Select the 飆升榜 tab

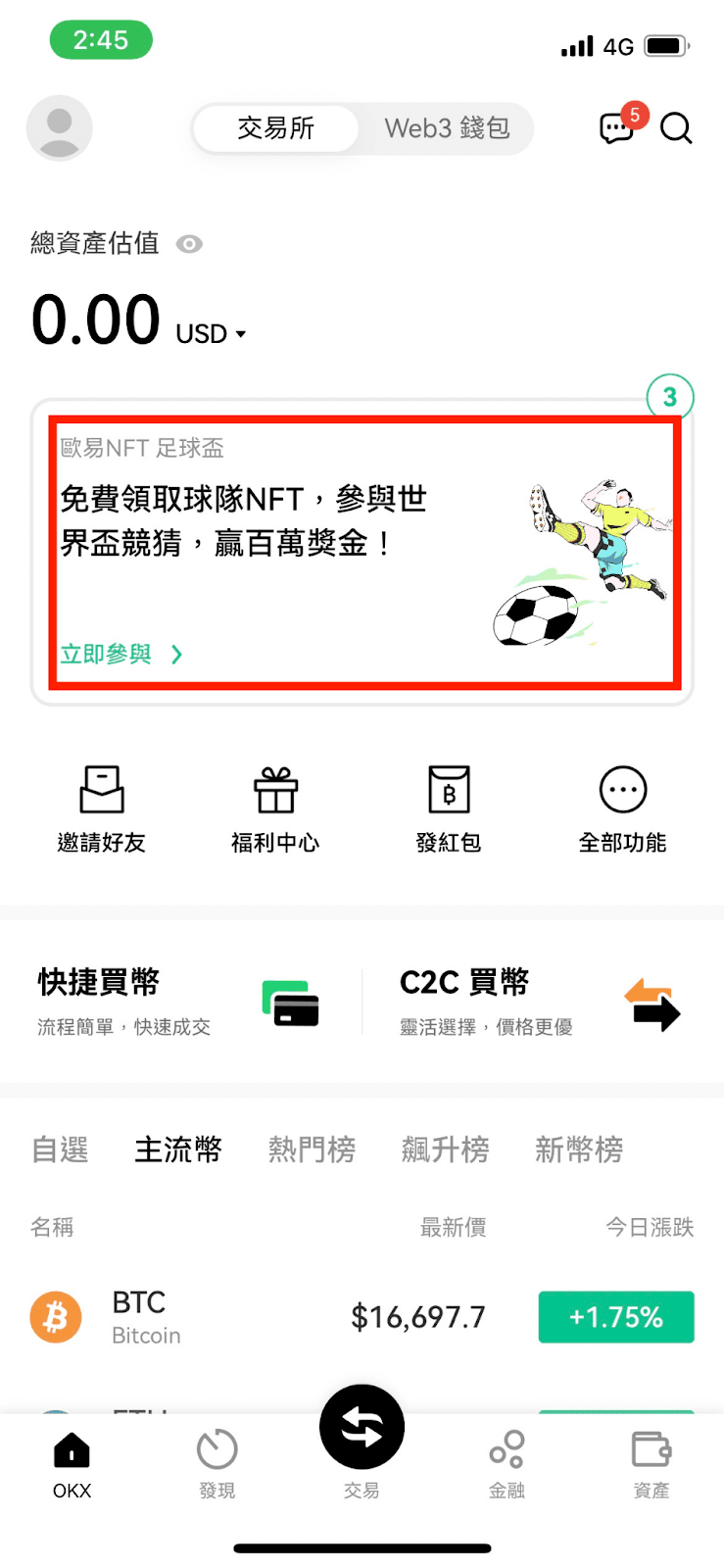coord(445,1149)
